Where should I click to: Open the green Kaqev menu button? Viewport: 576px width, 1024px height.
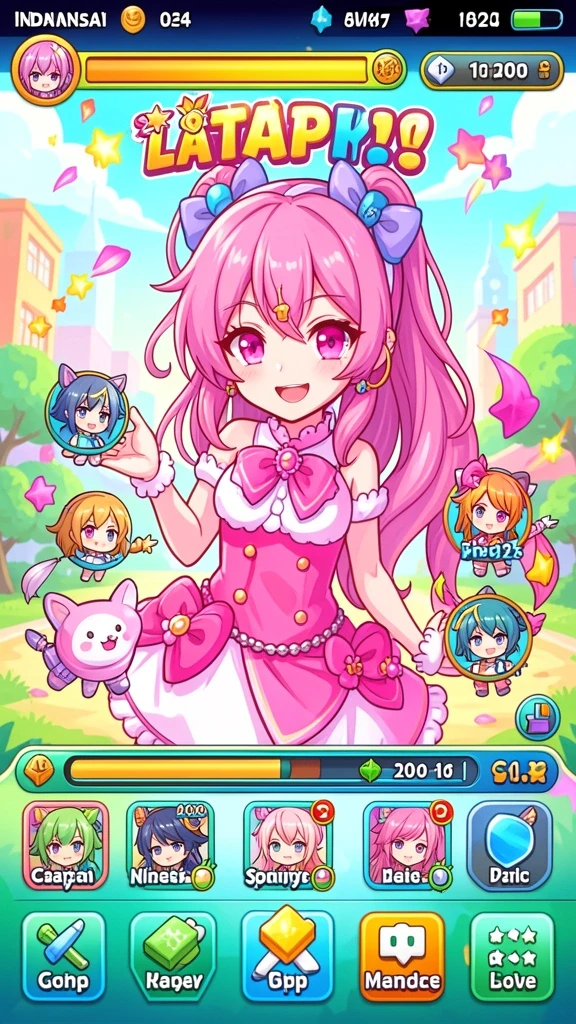coord(173,956)
